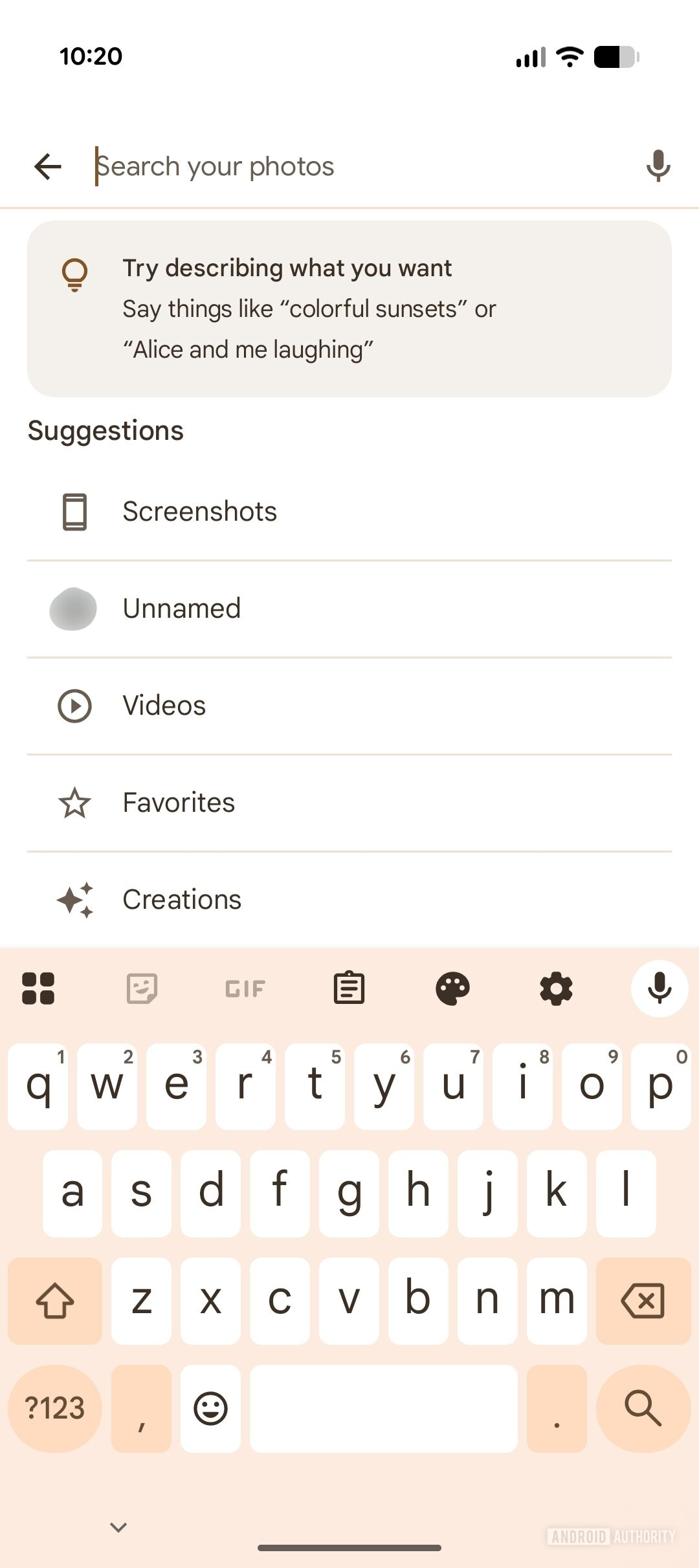Open the Creations suggestion

point(349,900)
